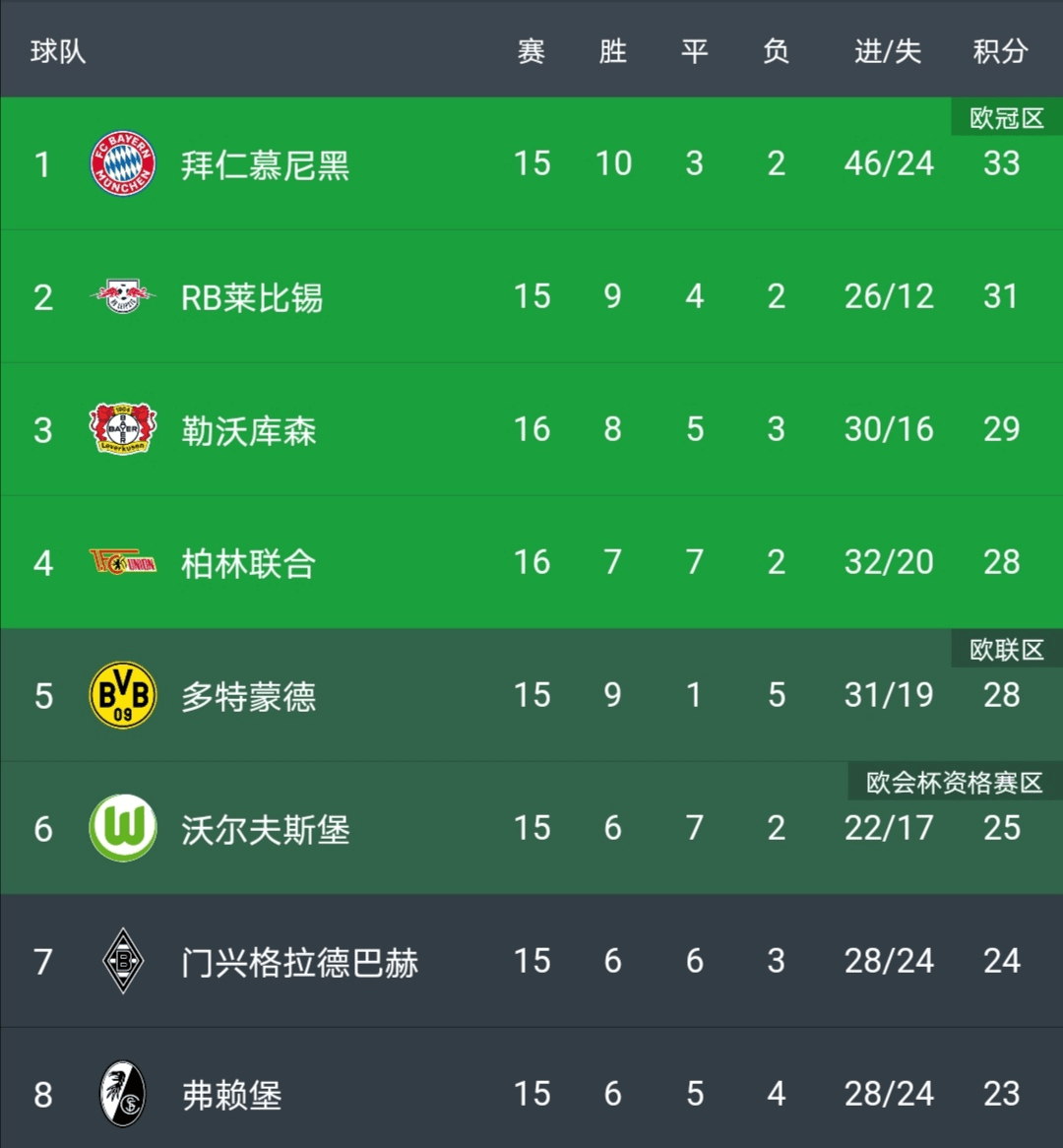View 柏林联合 team details
The image size is (1063, 1148).
click(x=249, y=563)
